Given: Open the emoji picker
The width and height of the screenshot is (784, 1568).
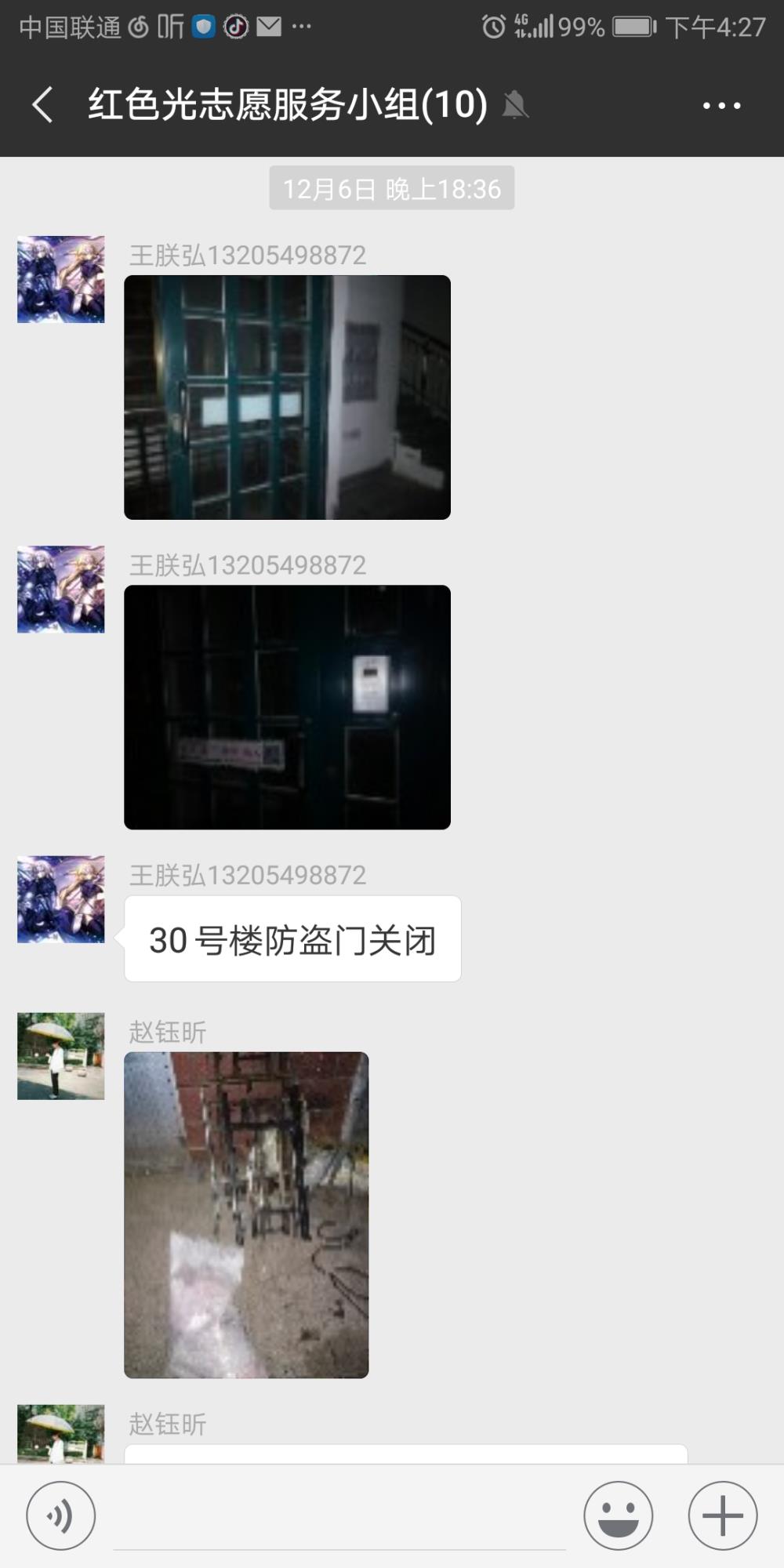Looking at the screenshot, I should (x=618, y=1515).
